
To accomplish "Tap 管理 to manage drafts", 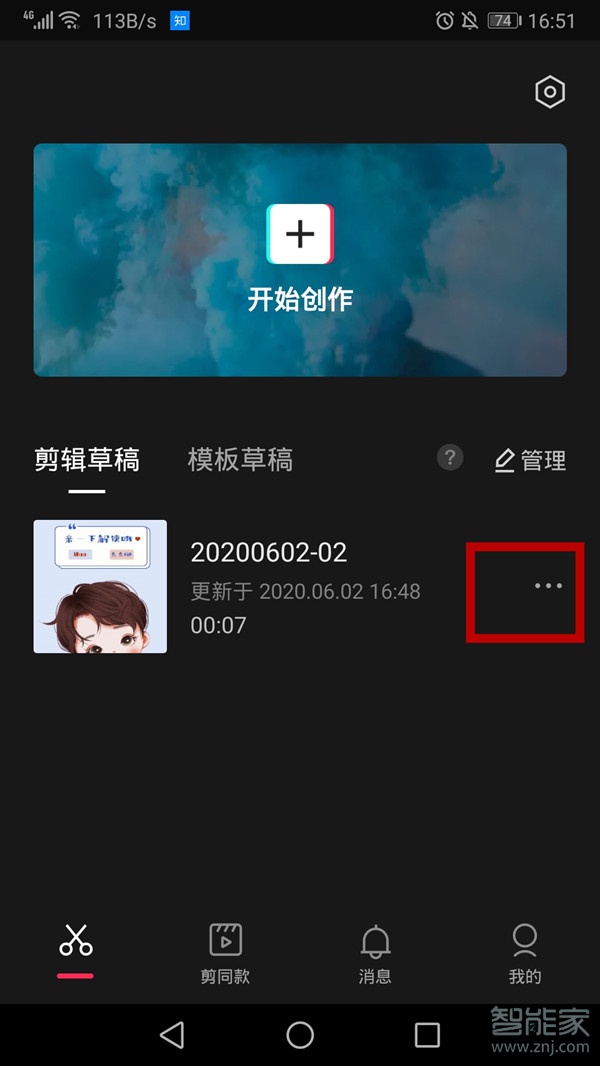I will click(x=531, y=460).
